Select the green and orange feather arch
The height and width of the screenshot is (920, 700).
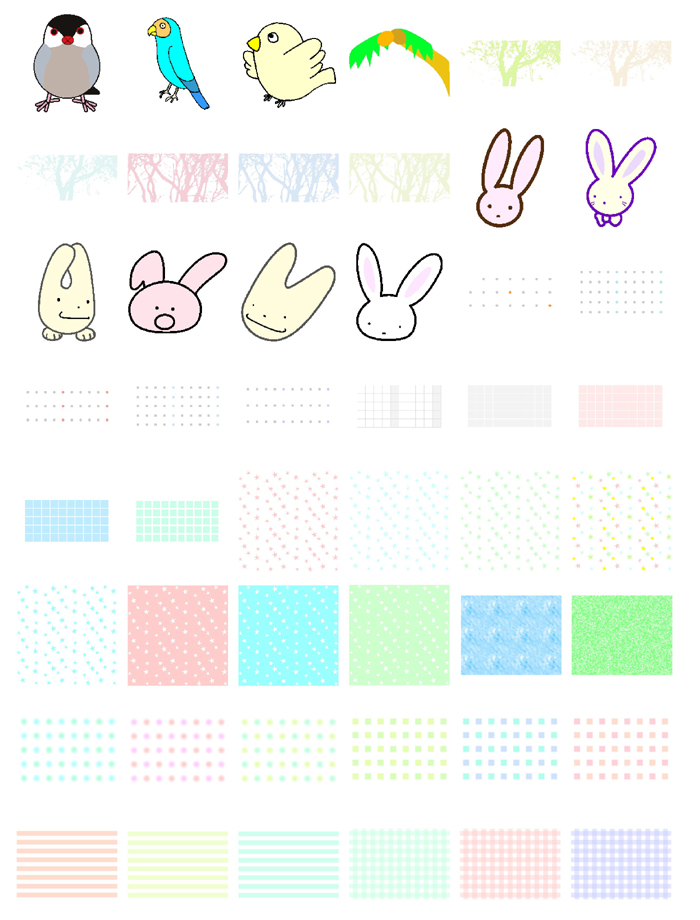(399, 59)
